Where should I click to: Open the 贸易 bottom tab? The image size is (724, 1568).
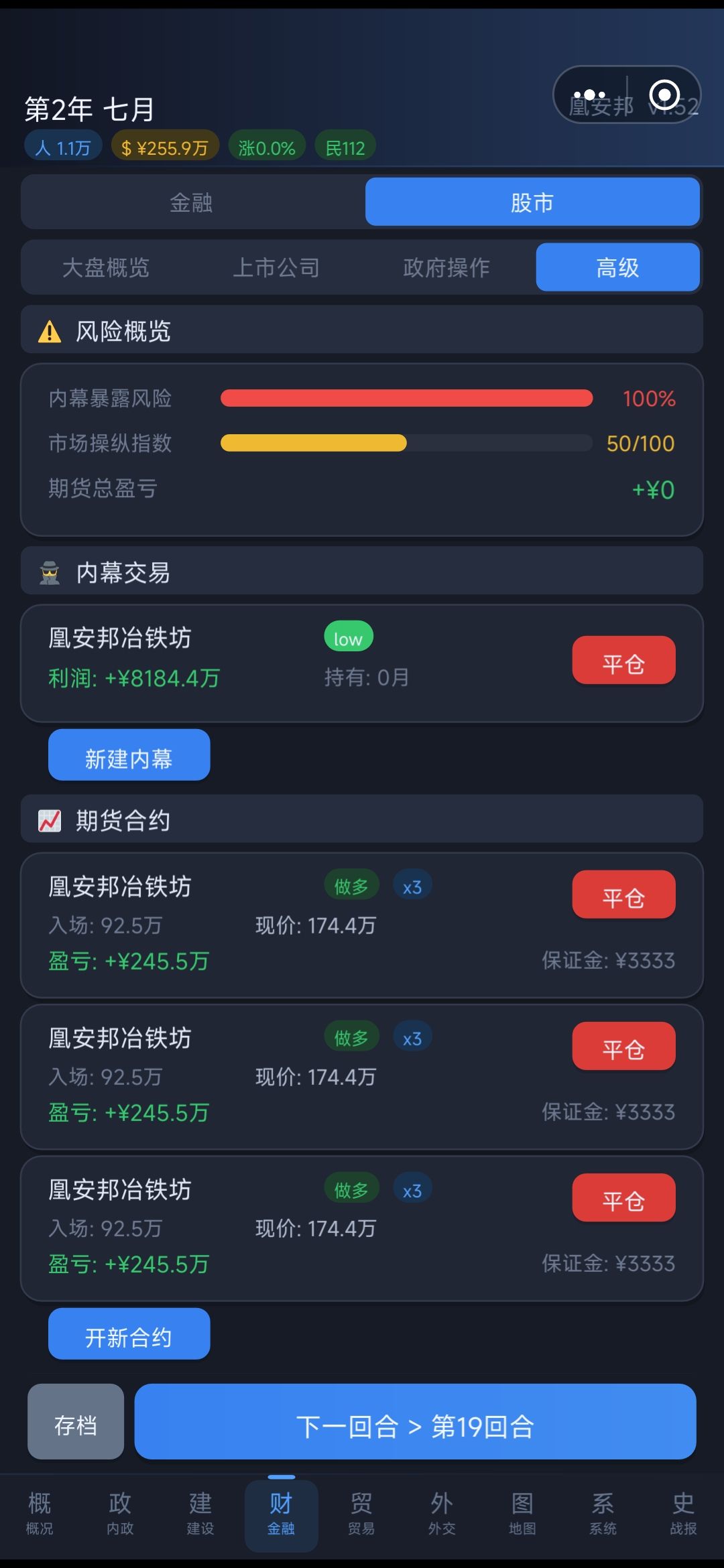[x=361, y=1514]
